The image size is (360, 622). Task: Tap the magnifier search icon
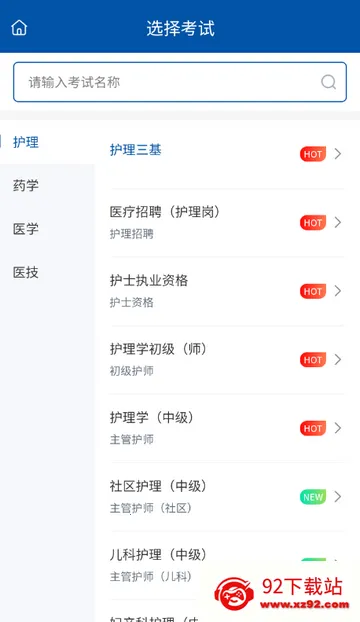[x=328, y=82]
